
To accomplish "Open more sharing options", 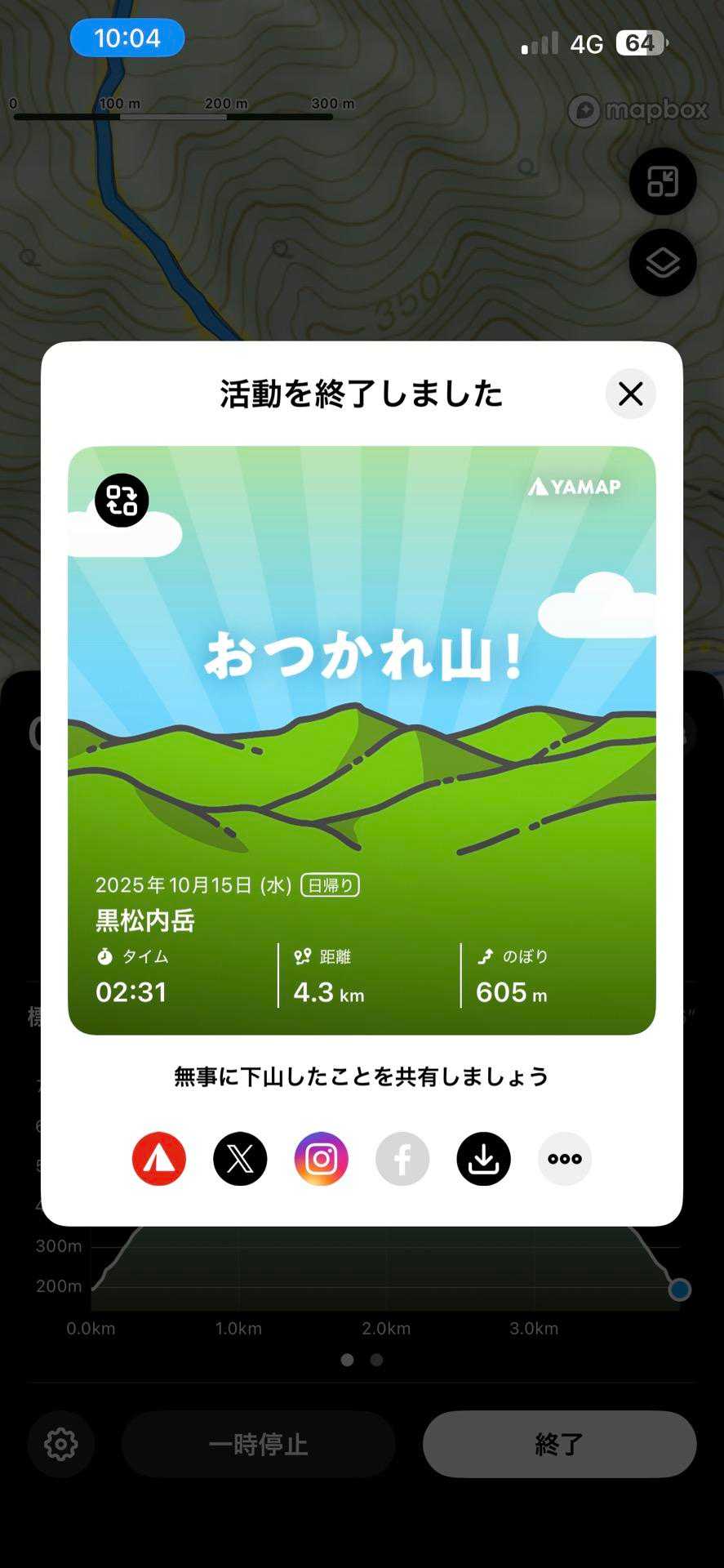I will click(x=565, y=1159).
